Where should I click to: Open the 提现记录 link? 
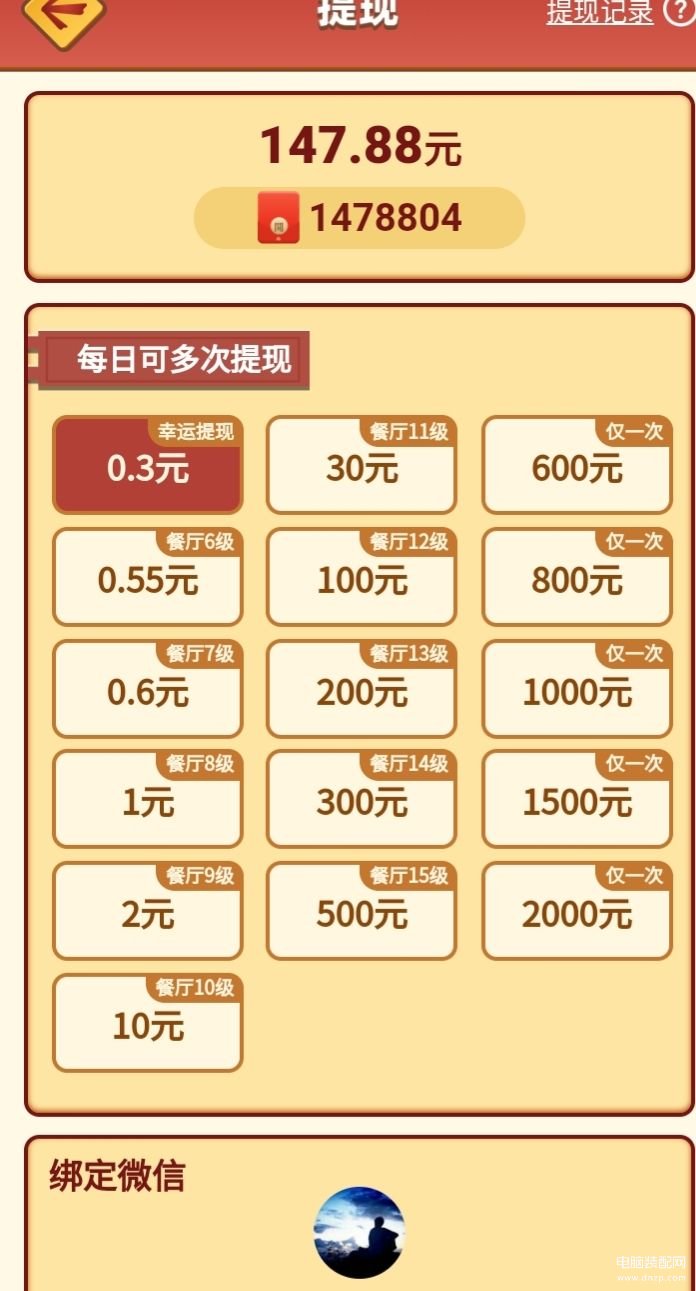[x=599, y=12]
